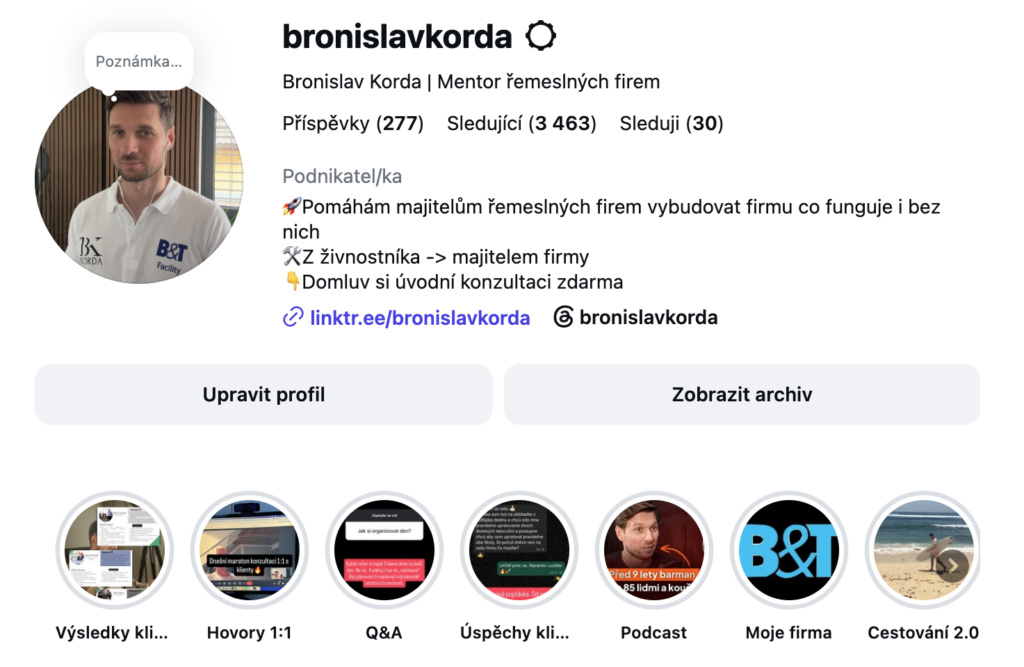Add a note via Poznámka bubble

pos(138,61)
